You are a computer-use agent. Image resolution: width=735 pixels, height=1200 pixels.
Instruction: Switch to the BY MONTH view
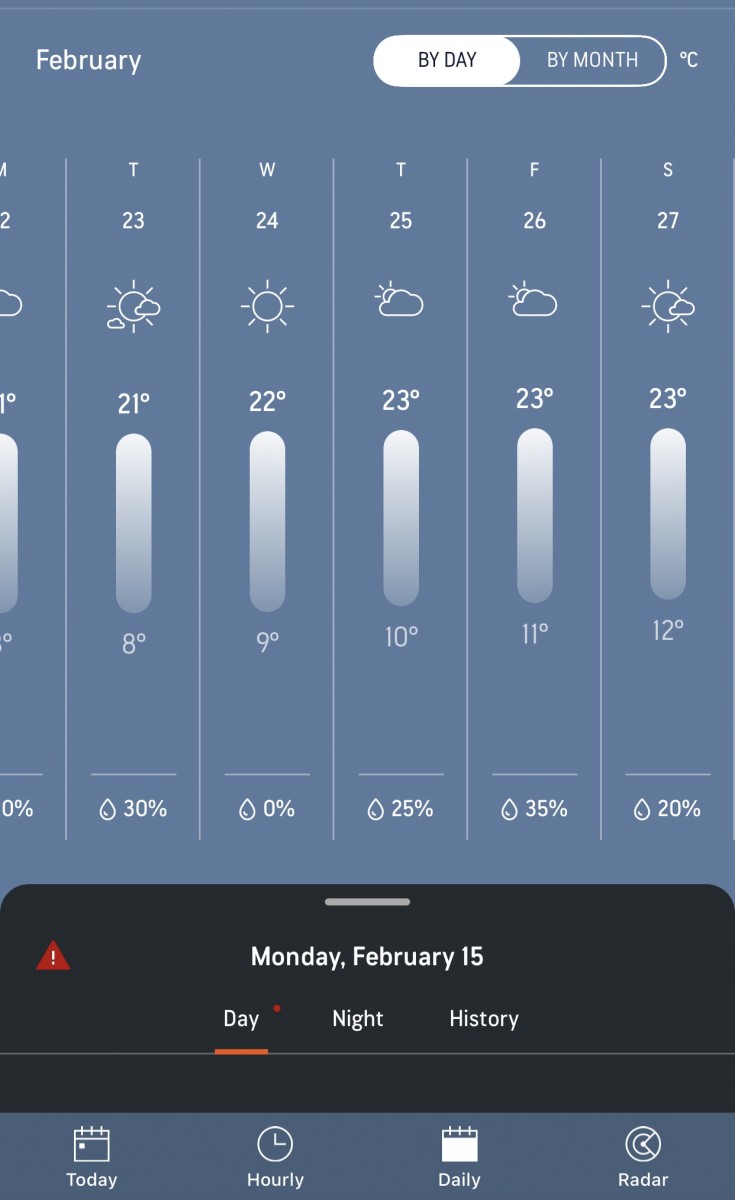pos(592,60)
